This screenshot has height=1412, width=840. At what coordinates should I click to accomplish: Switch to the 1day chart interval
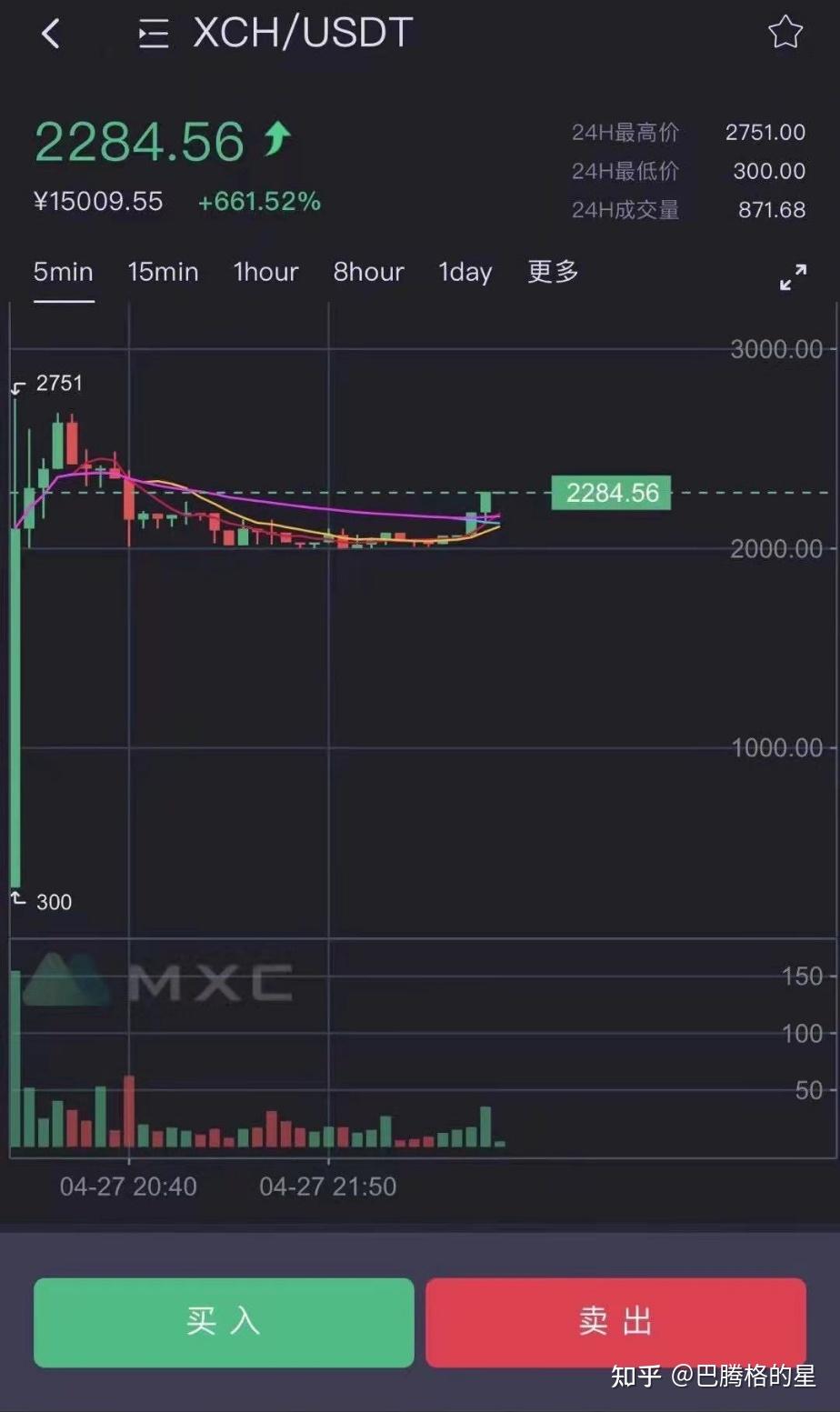click(x=465, y=272)
